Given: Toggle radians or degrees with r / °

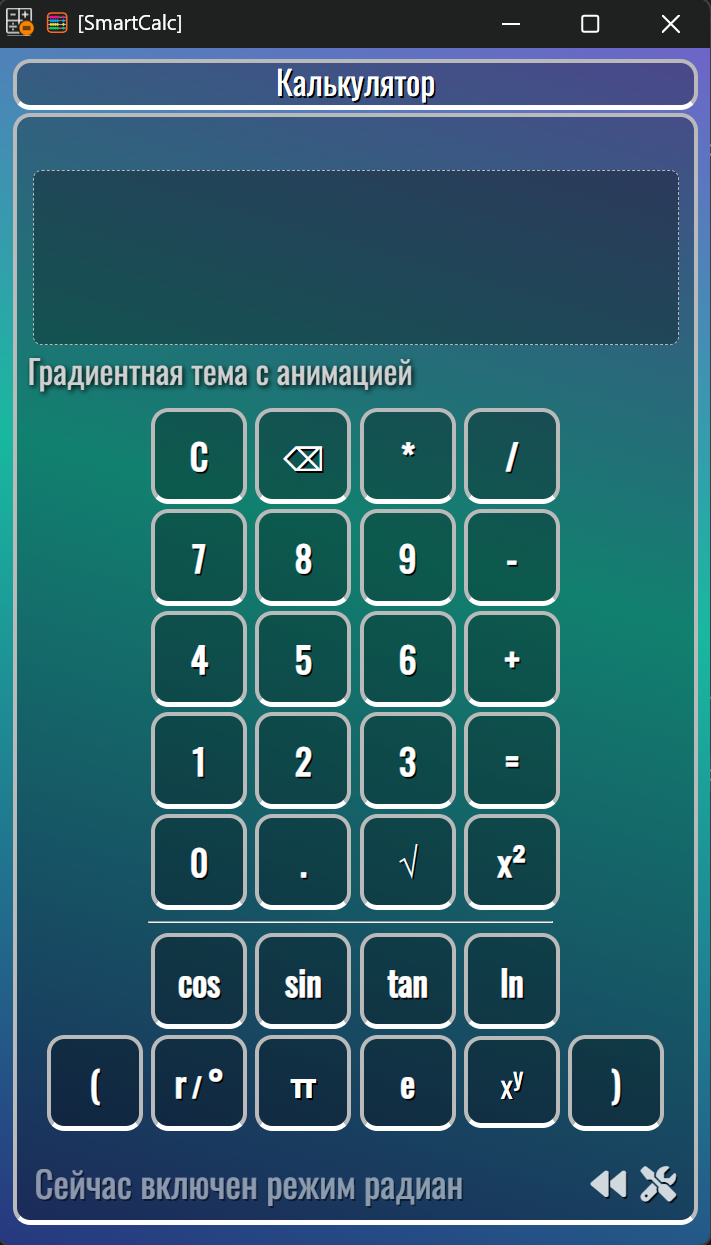Looking at the screenshot, I should (199, 1083).
